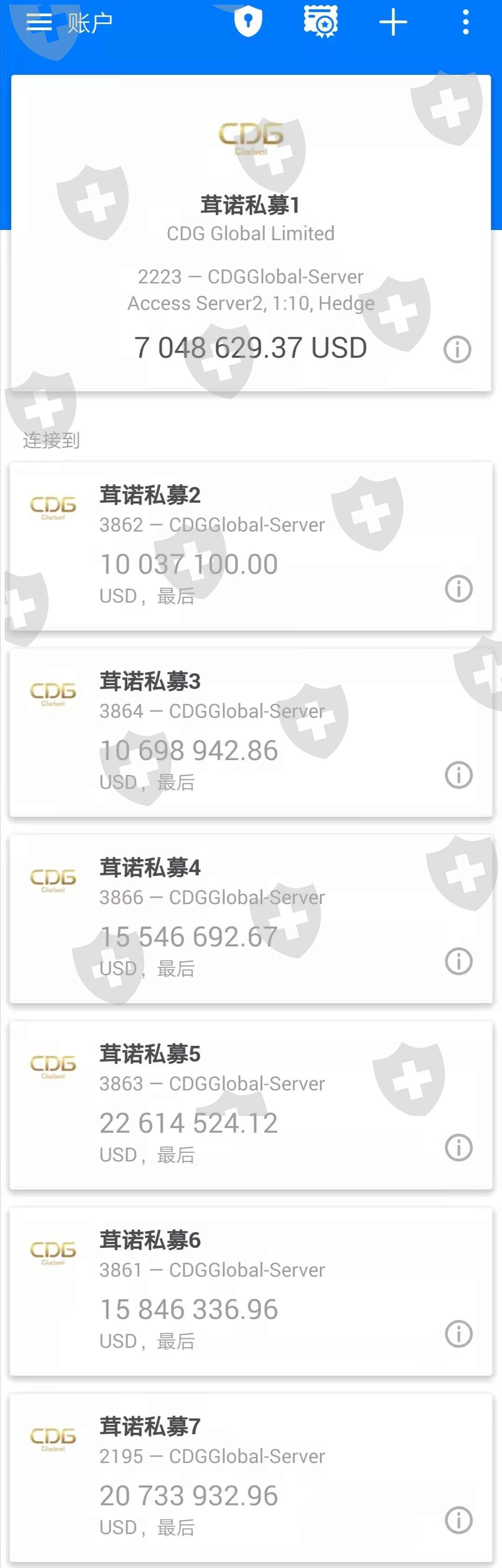Tap info icon on 茸诺私募3 card
This screenshot has width=502, height=1568.
tap(459, 775)
